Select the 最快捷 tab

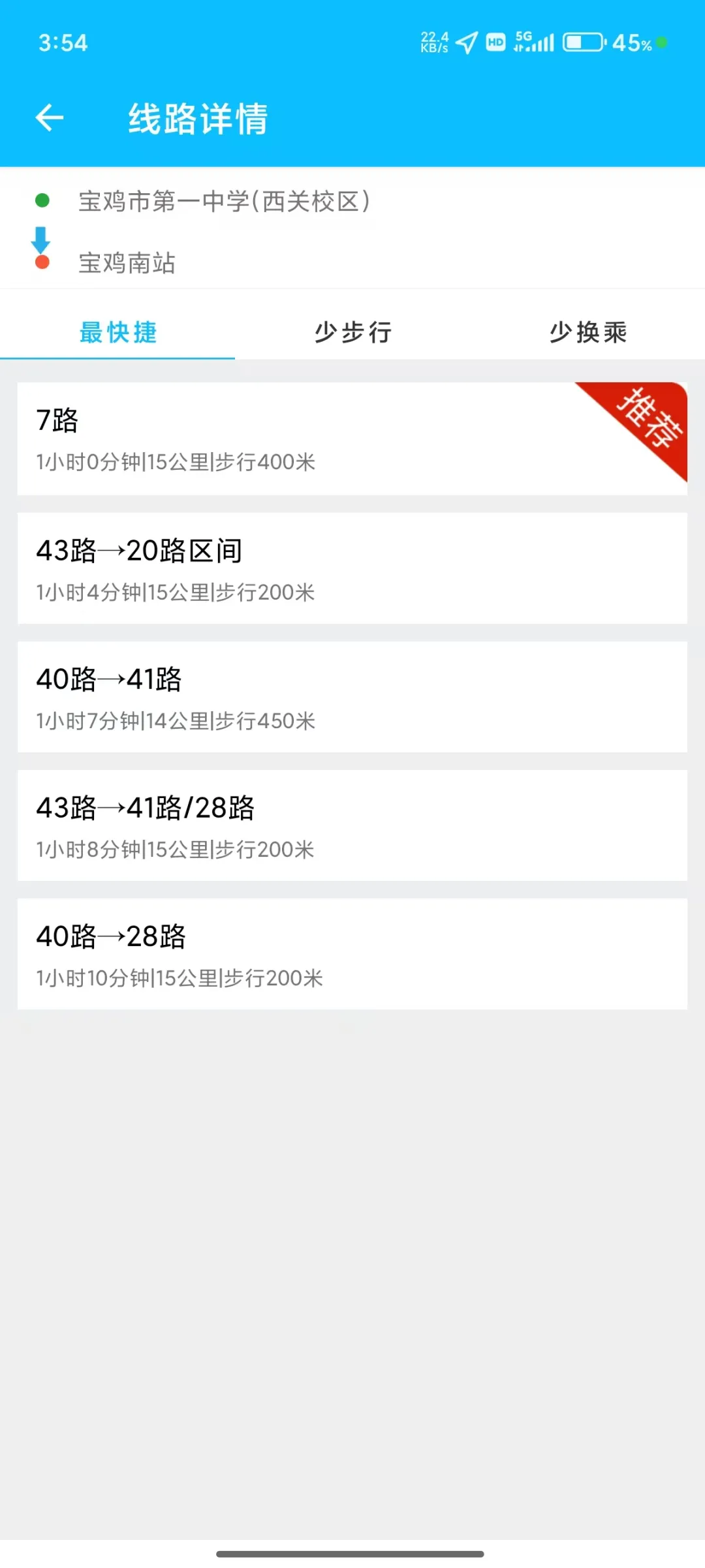click(x=118, y=332)
